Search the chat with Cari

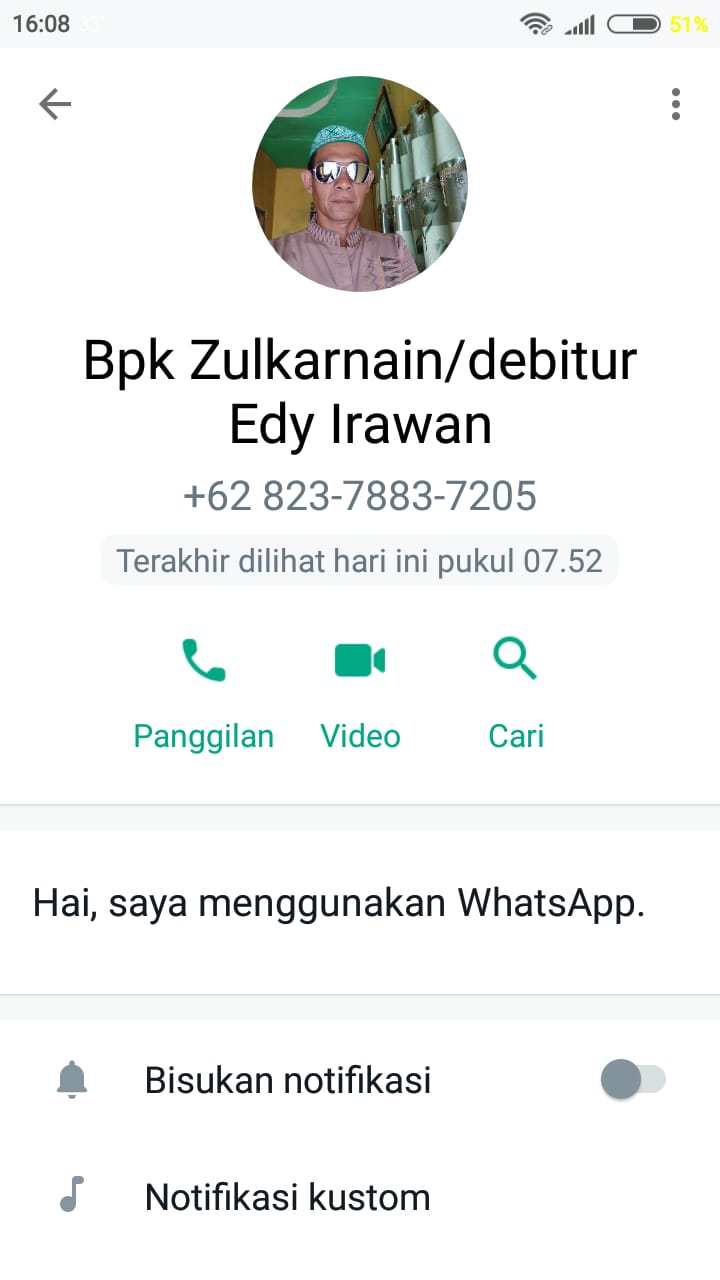(x=516, y=690)
